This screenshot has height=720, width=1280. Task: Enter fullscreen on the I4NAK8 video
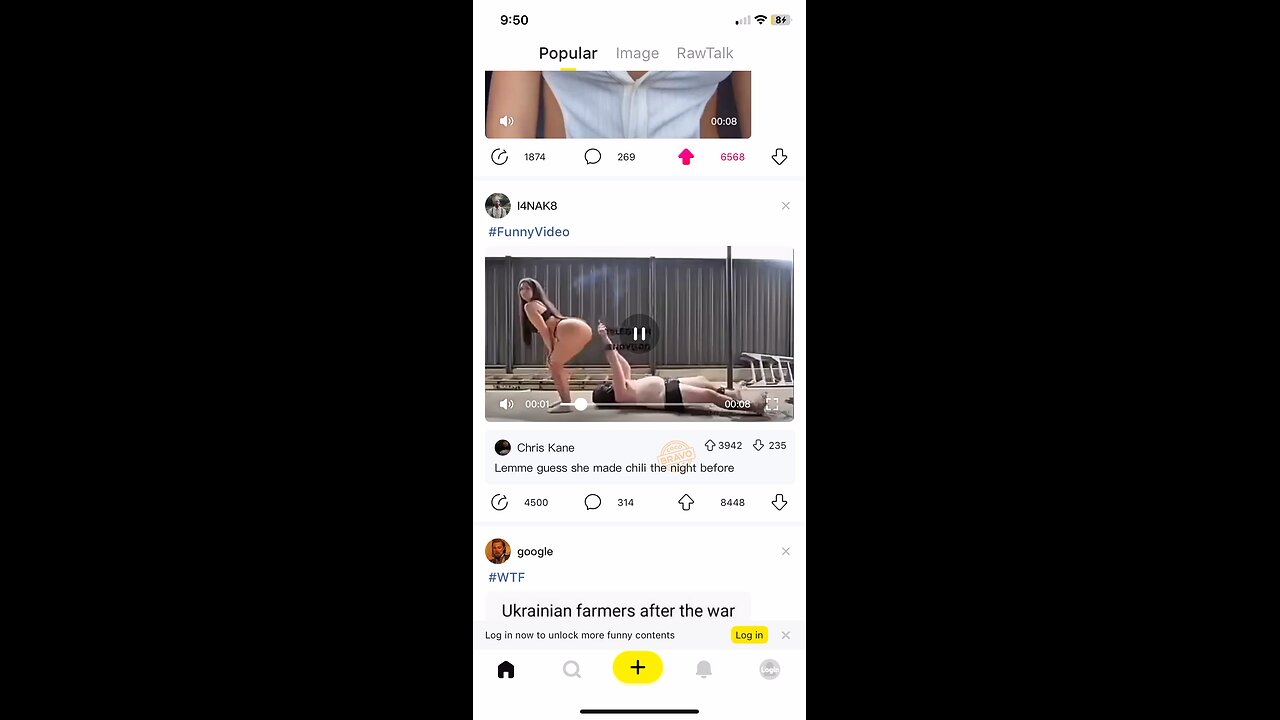772,404
